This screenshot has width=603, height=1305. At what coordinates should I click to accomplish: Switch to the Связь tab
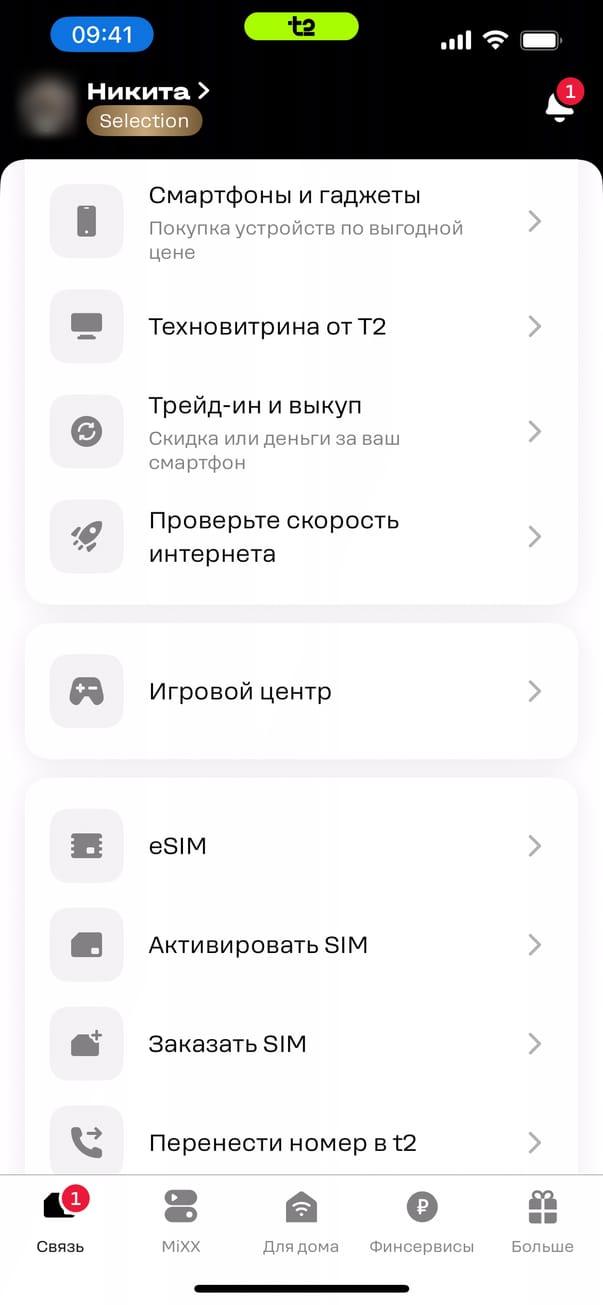(60, 1220)
